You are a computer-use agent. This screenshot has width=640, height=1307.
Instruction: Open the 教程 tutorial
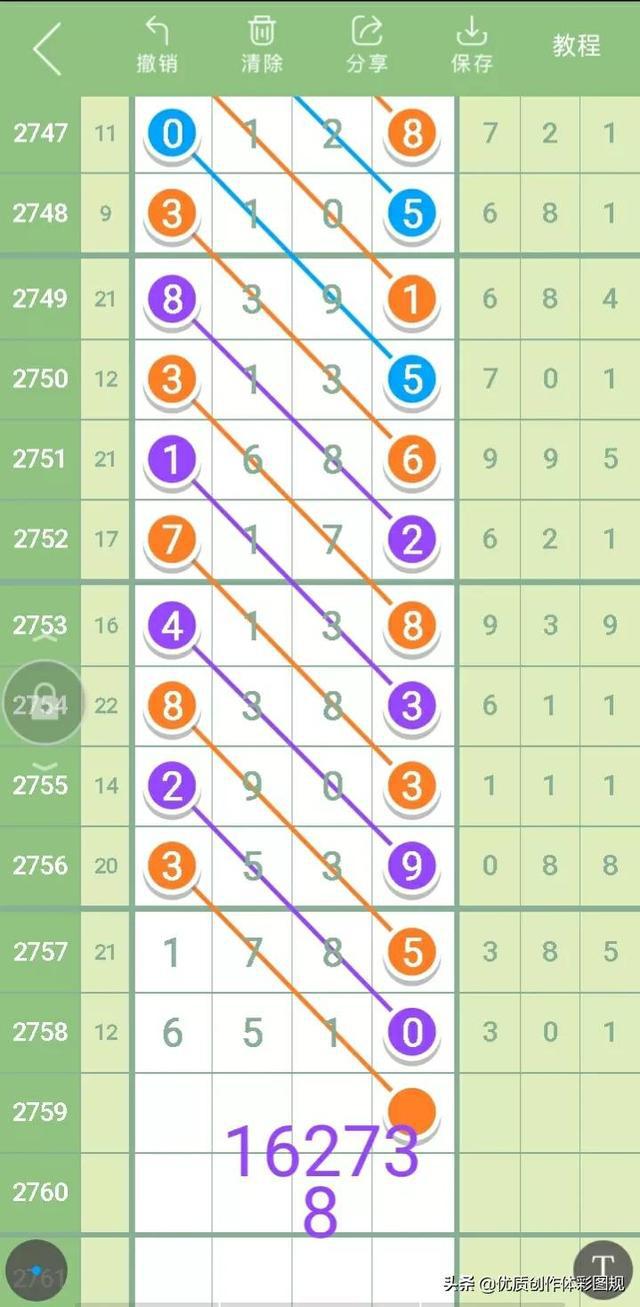click(x=577, y=45)
